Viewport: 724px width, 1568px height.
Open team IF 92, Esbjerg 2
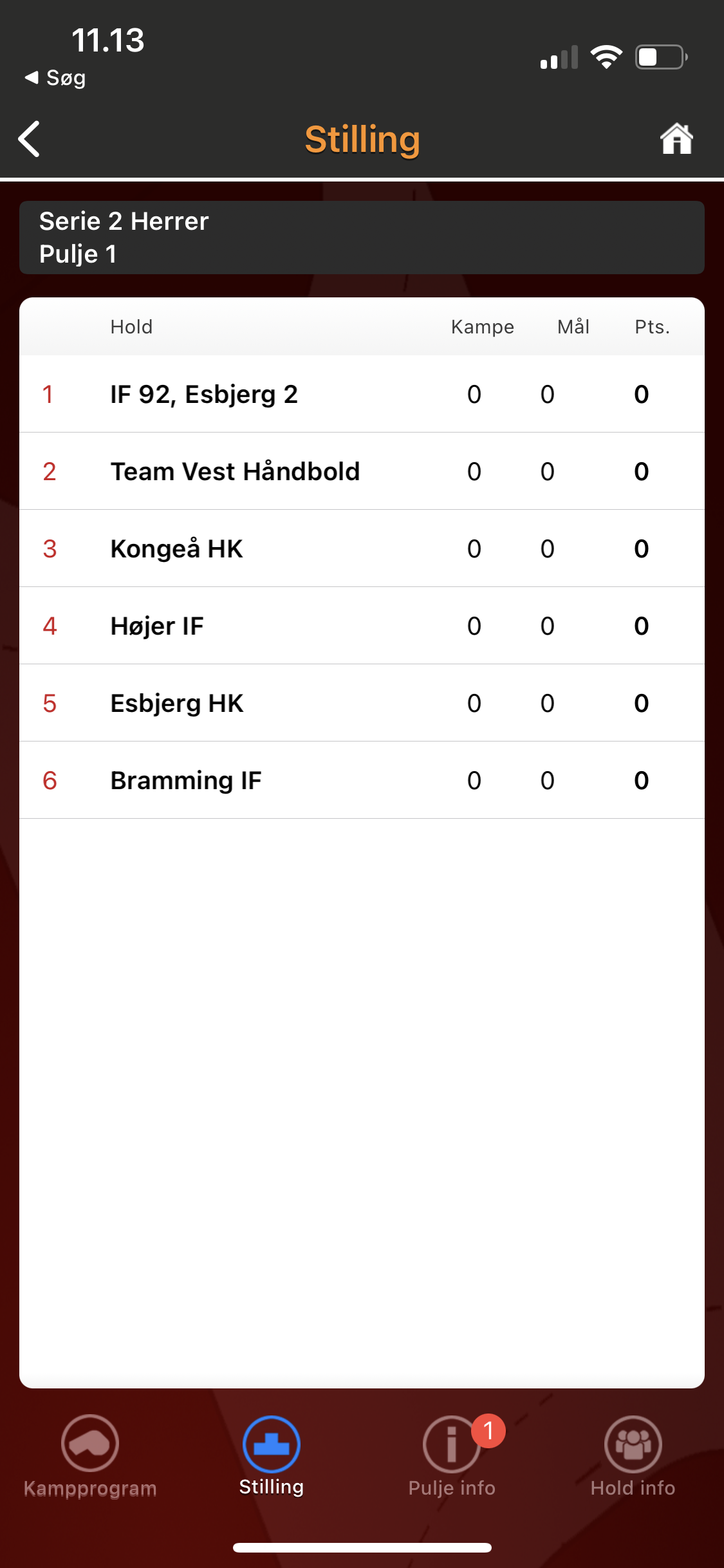362,394
